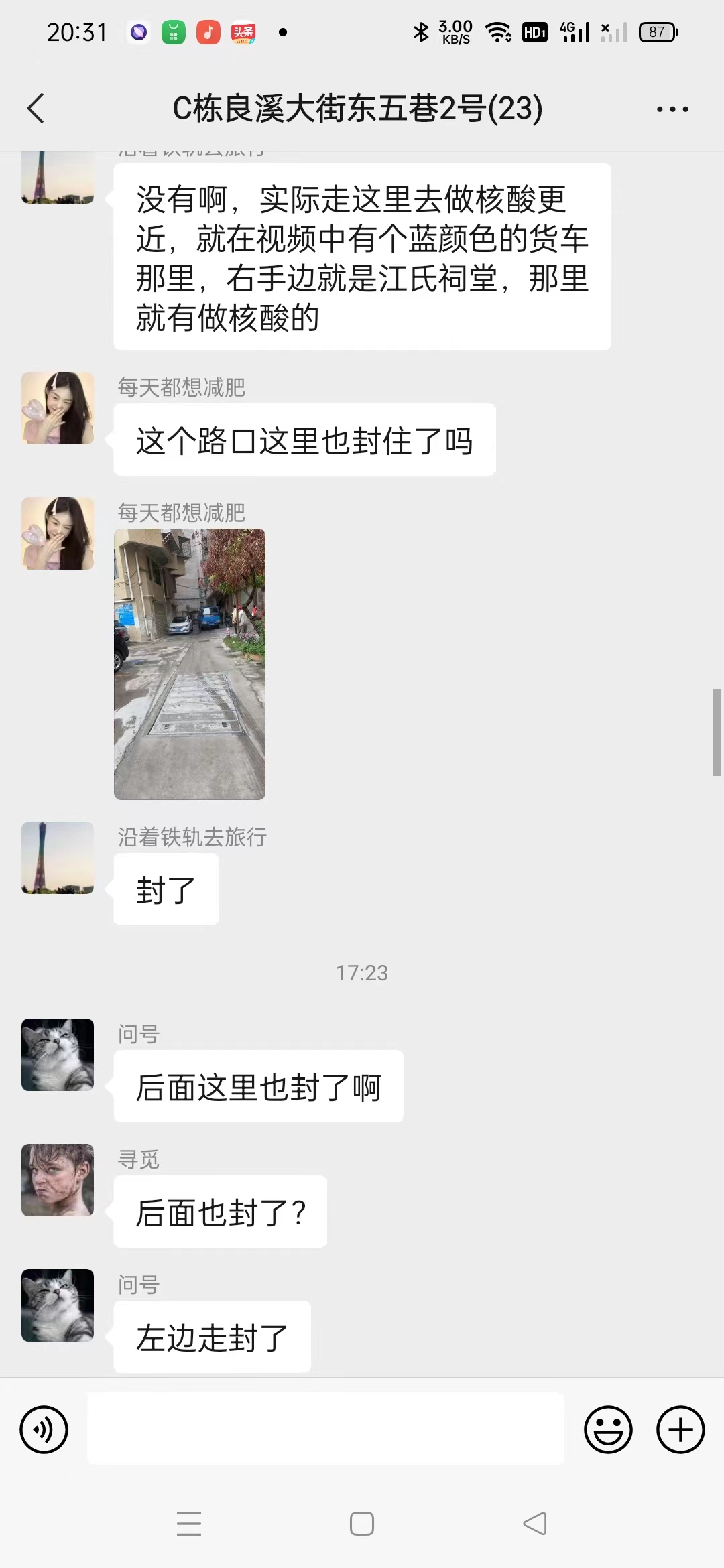
Task: Tap the message 这个路口这里也封住了吗
Action: pos(304,440)
